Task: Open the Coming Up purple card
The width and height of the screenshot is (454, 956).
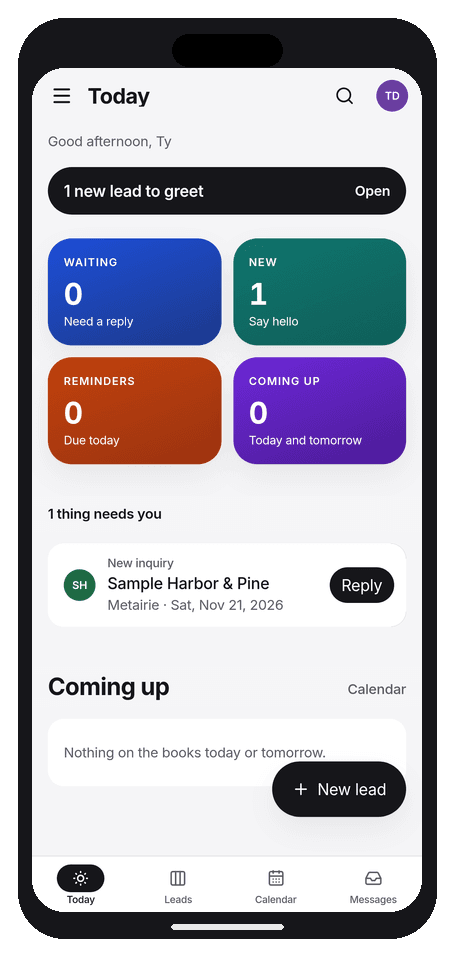Action: pos(319,410)
